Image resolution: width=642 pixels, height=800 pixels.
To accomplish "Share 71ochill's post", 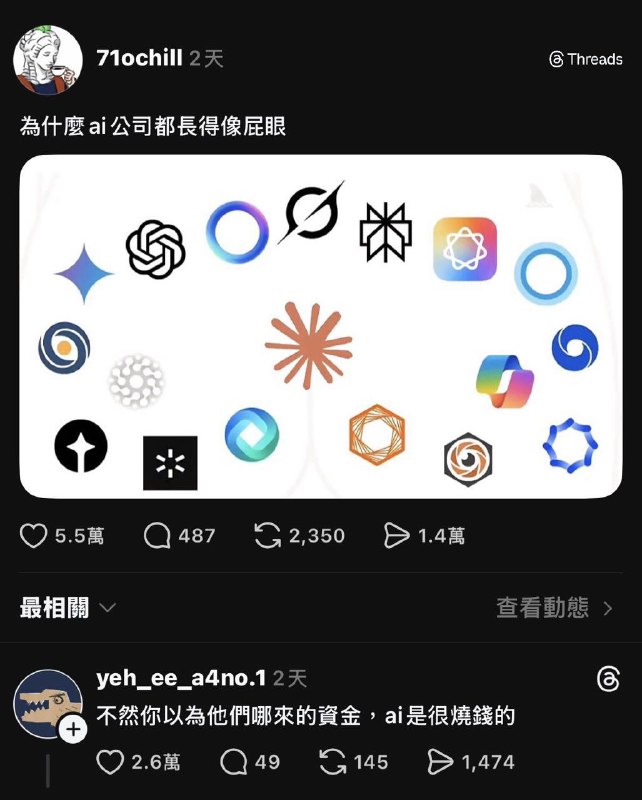I will point(397,536).
